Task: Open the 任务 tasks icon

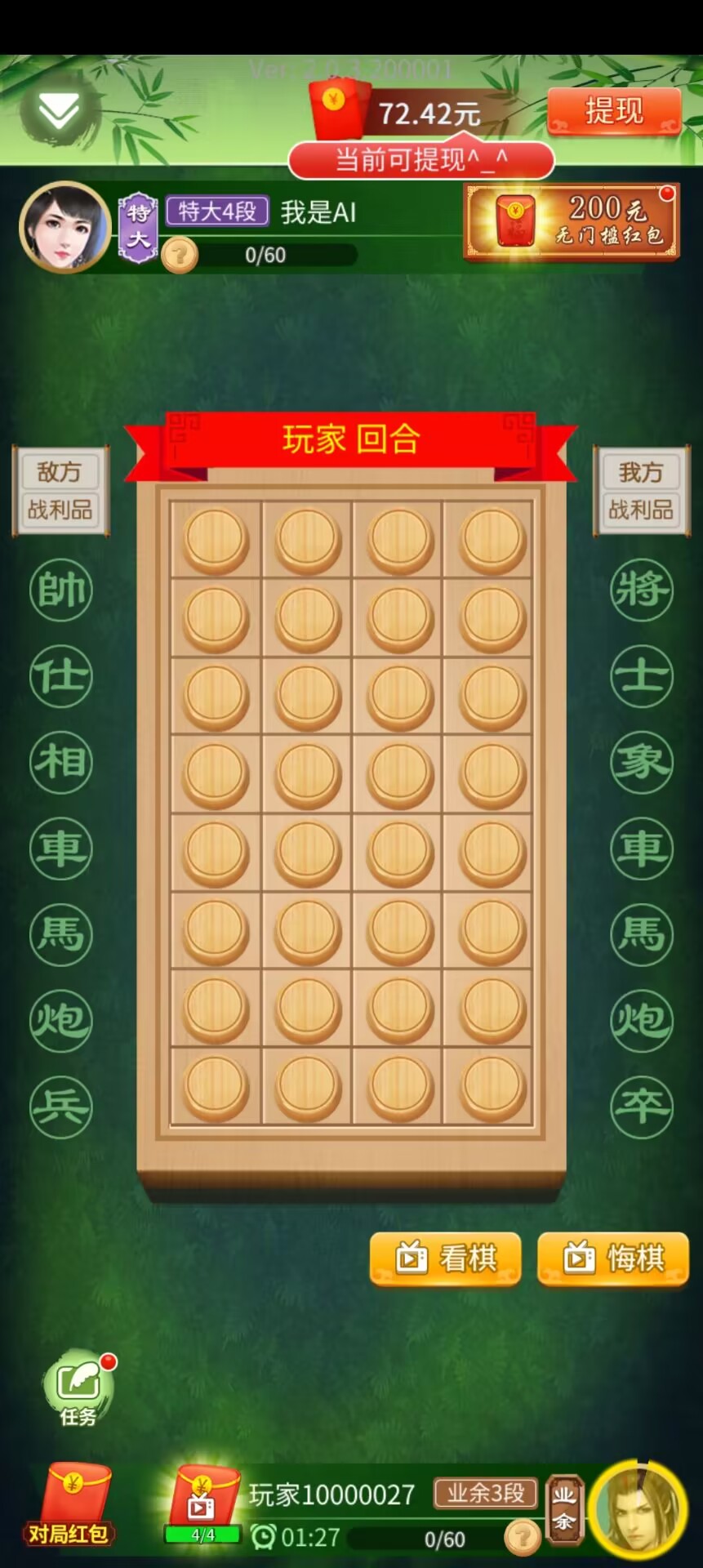Action: pos(78,1387)
